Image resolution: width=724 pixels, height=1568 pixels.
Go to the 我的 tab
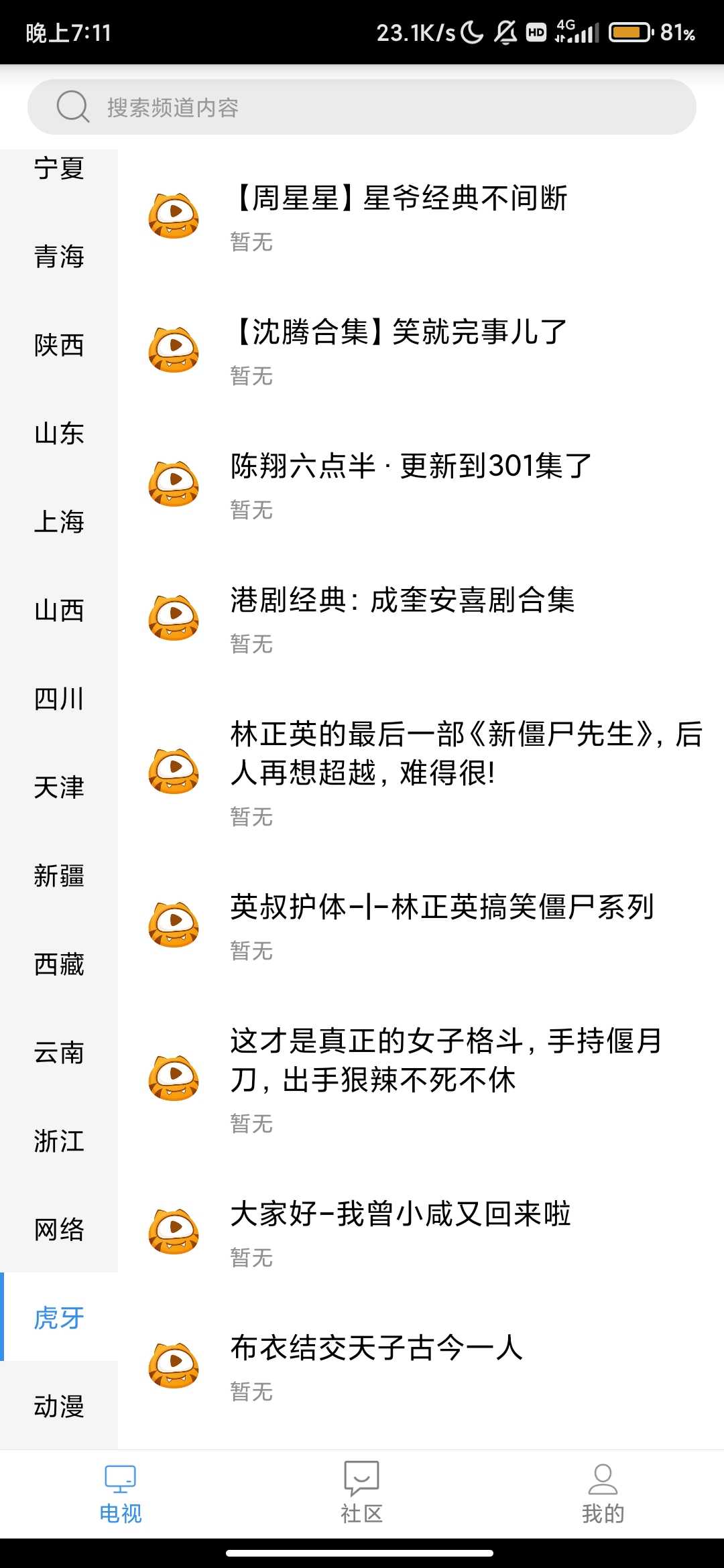pos(603,1493)
